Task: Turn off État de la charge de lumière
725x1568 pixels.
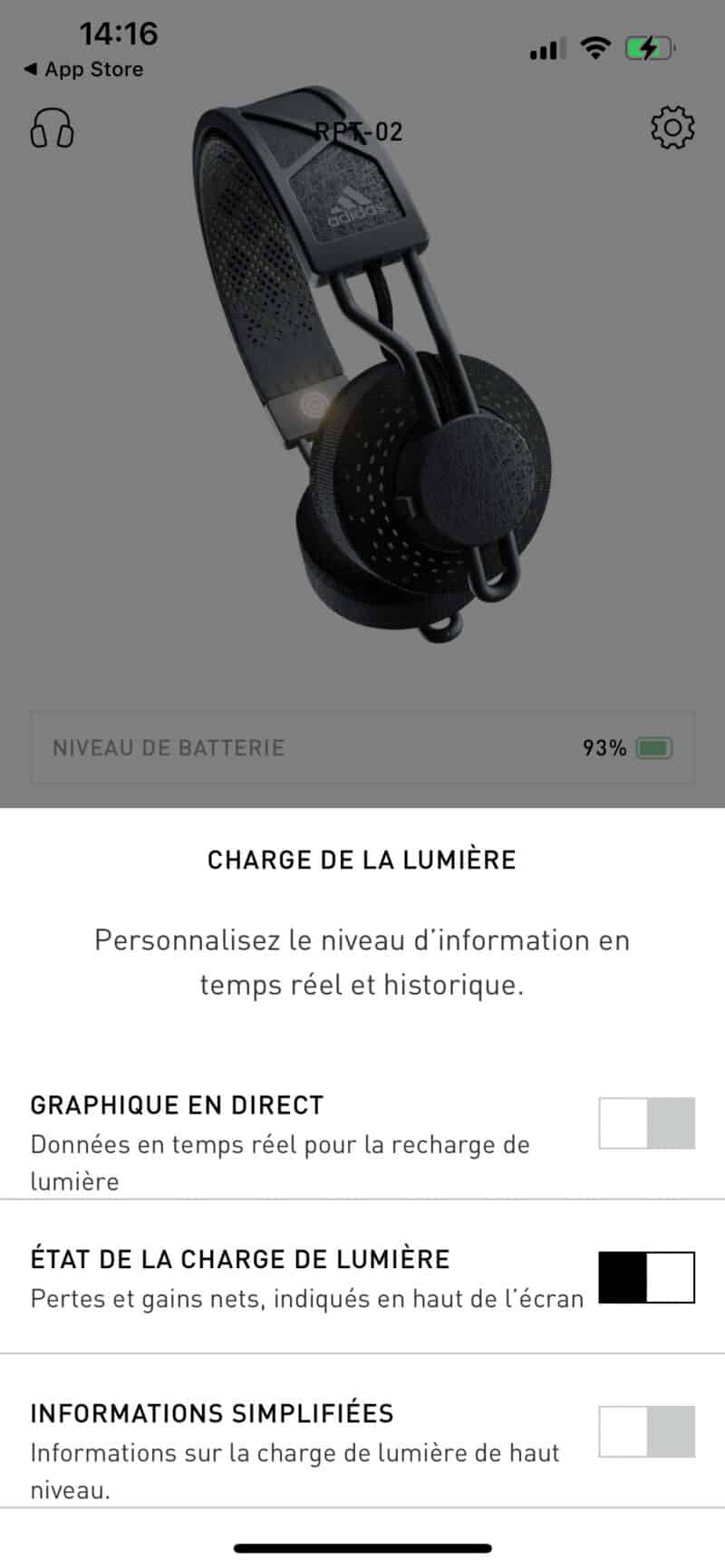Action: click(646, 1277)
